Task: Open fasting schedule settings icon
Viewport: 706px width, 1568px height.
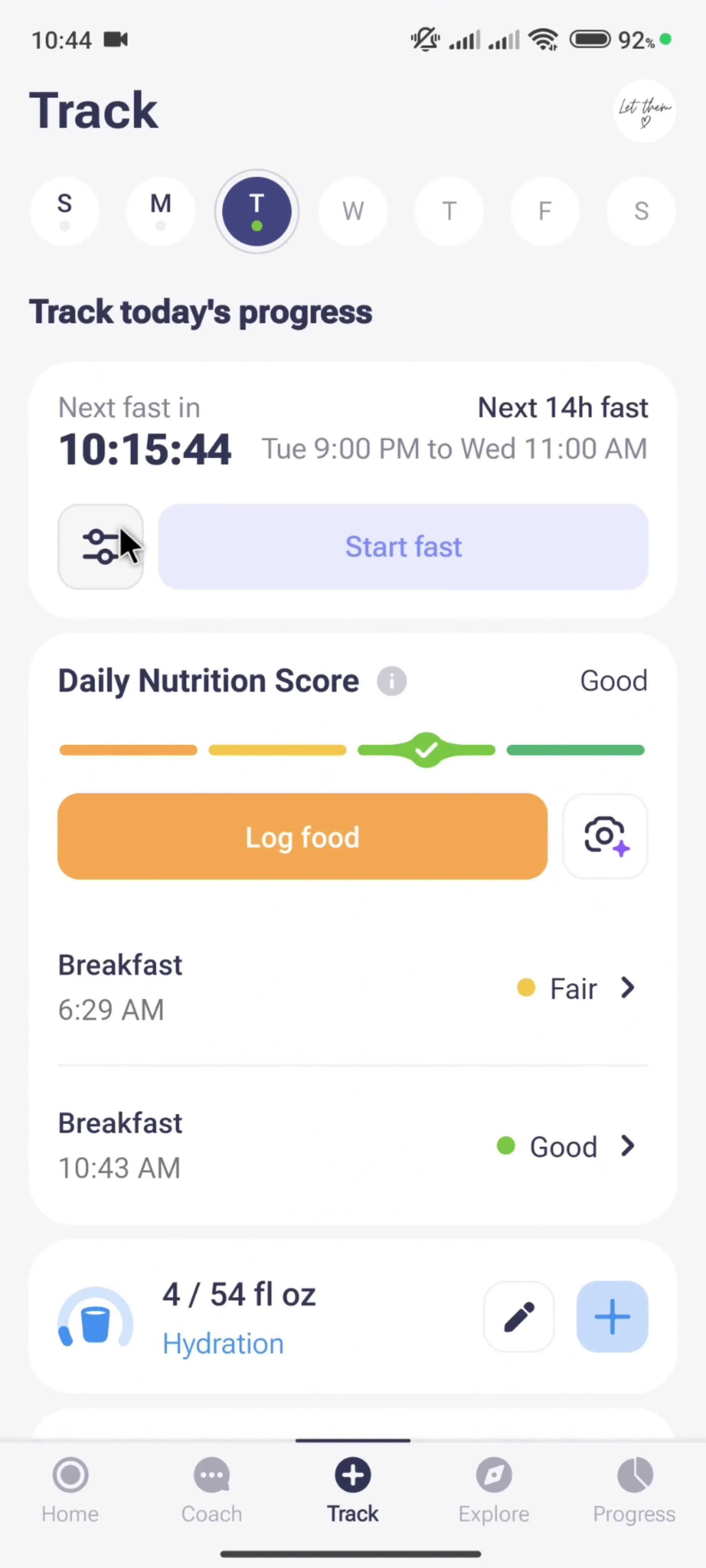Action: (x=100, y=547)
